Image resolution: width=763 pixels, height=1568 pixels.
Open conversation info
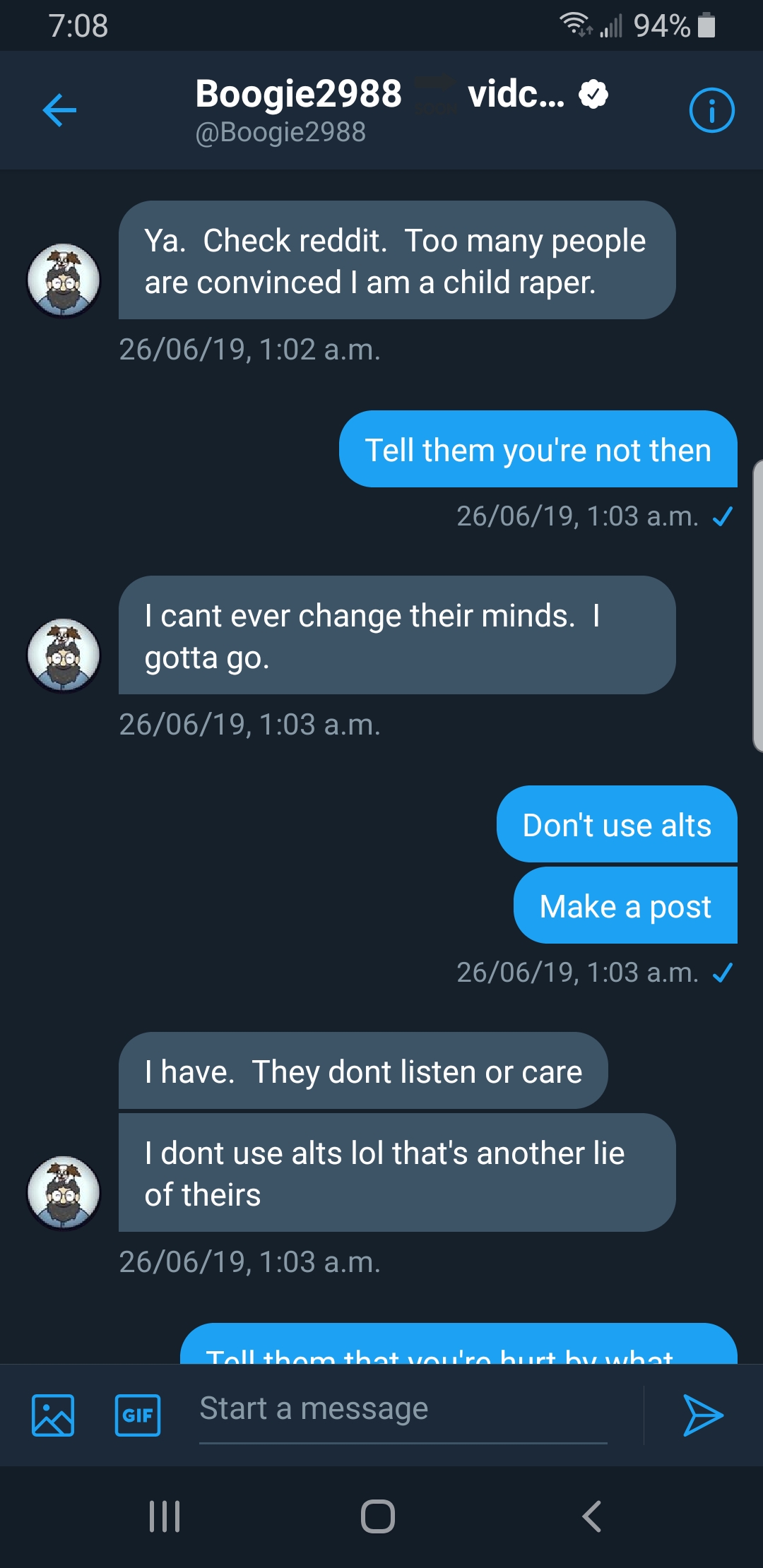711,110
